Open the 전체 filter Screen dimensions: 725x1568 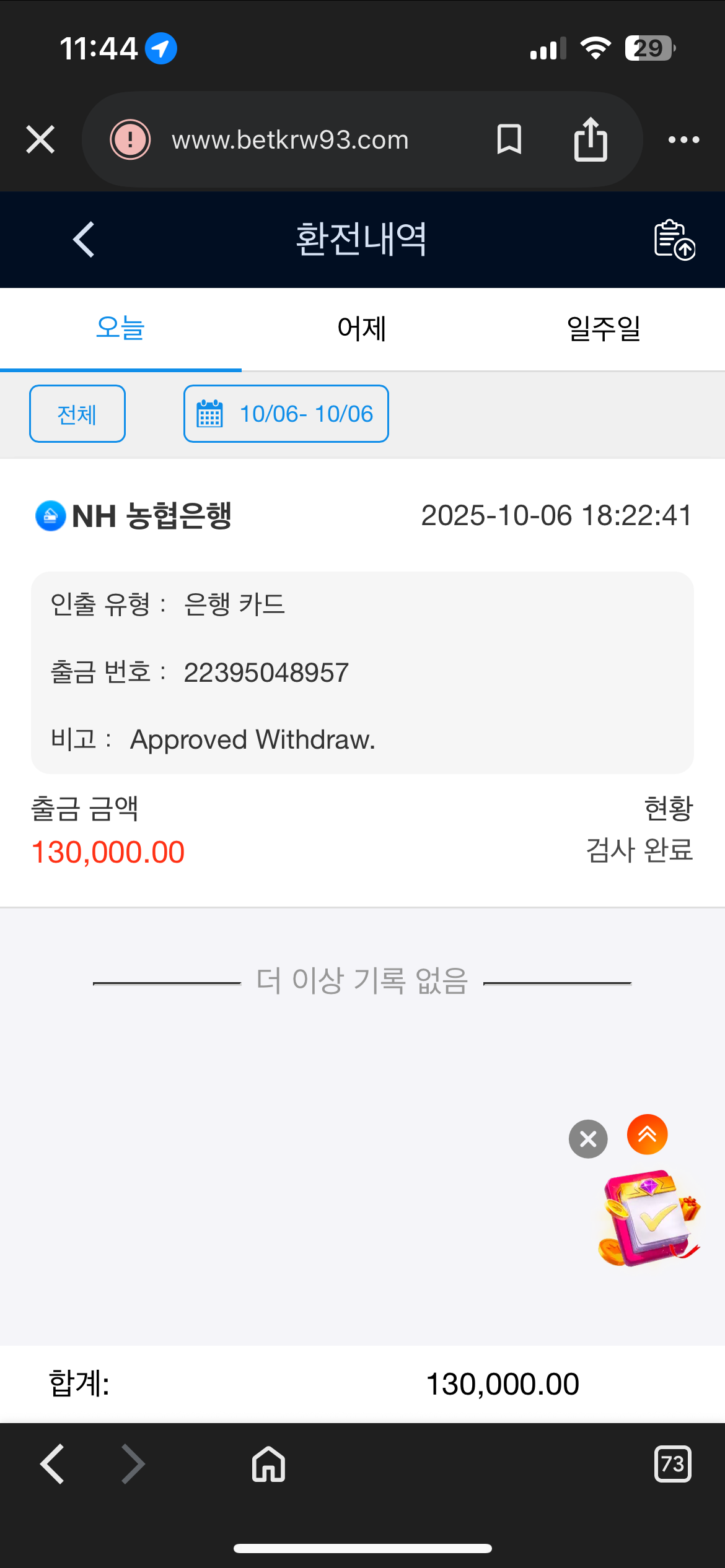coord(77,414)
